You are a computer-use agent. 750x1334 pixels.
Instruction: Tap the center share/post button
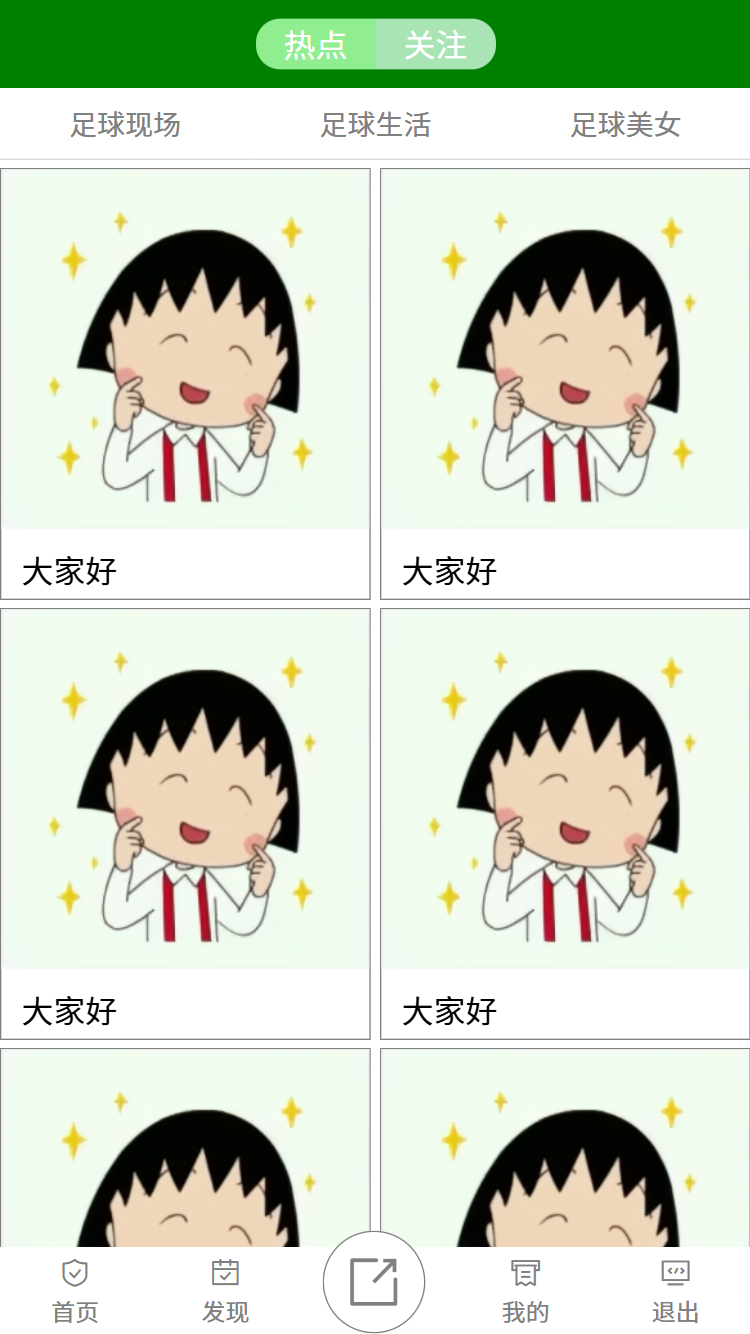click(374, 1282)
